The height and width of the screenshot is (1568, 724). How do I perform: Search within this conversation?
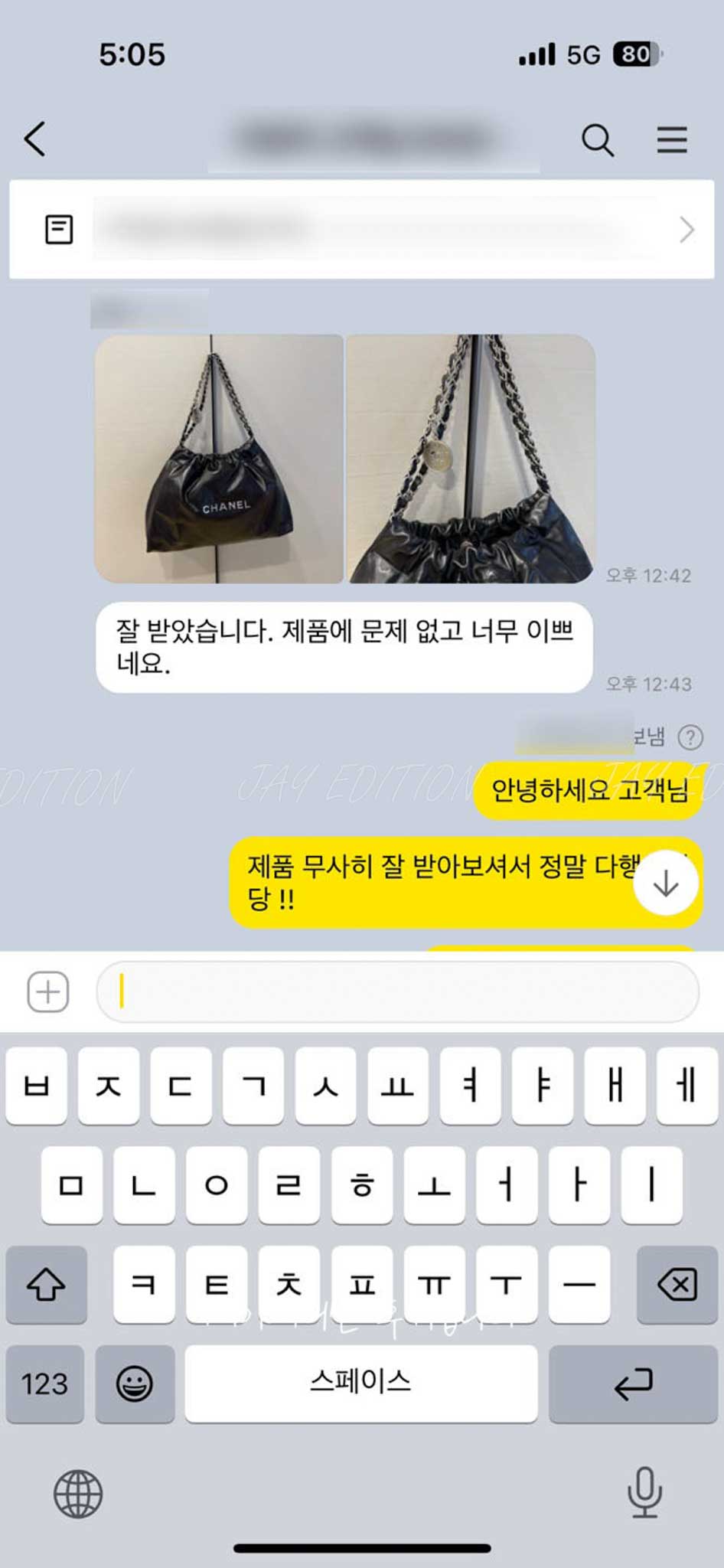coord(597,140)
